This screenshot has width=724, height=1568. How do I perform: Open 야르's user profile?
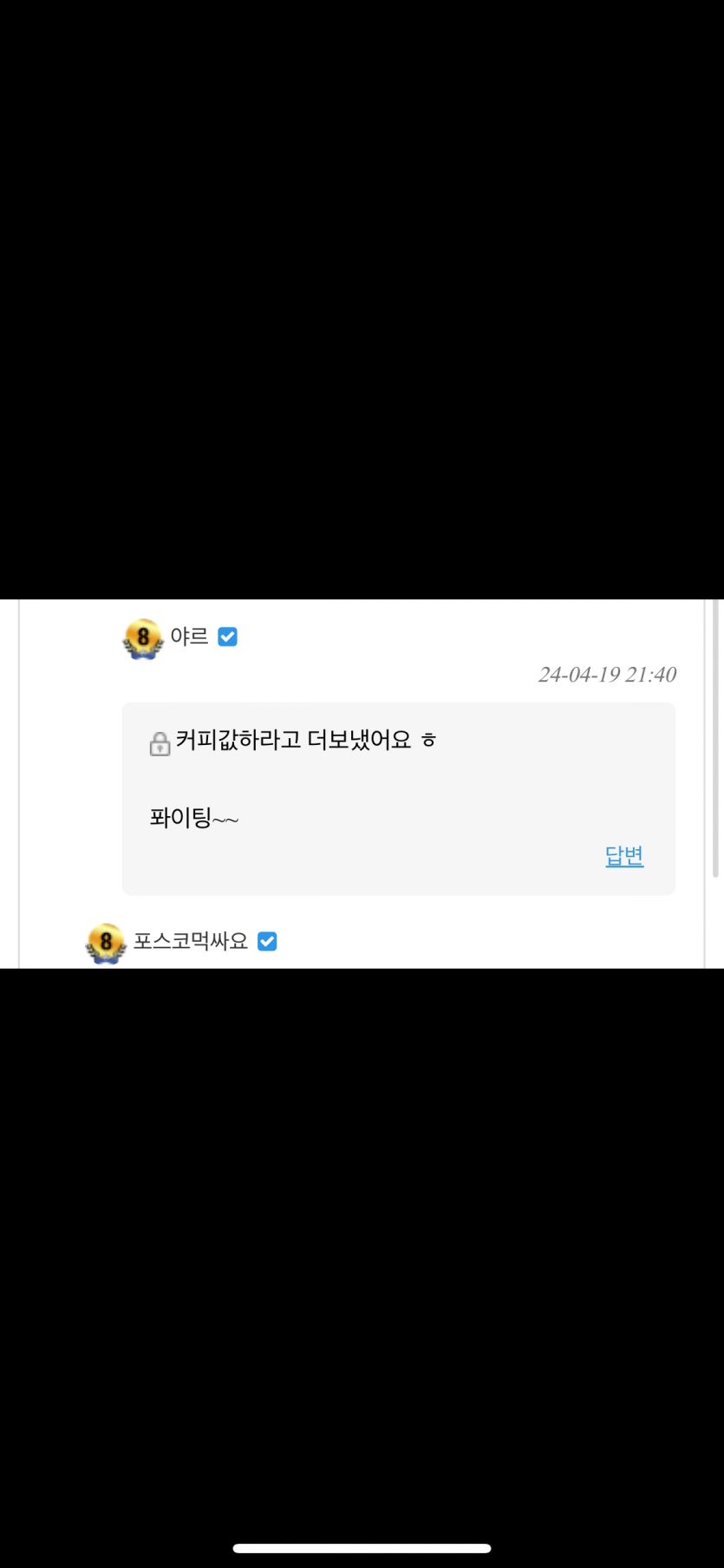(x=189, y=637)
